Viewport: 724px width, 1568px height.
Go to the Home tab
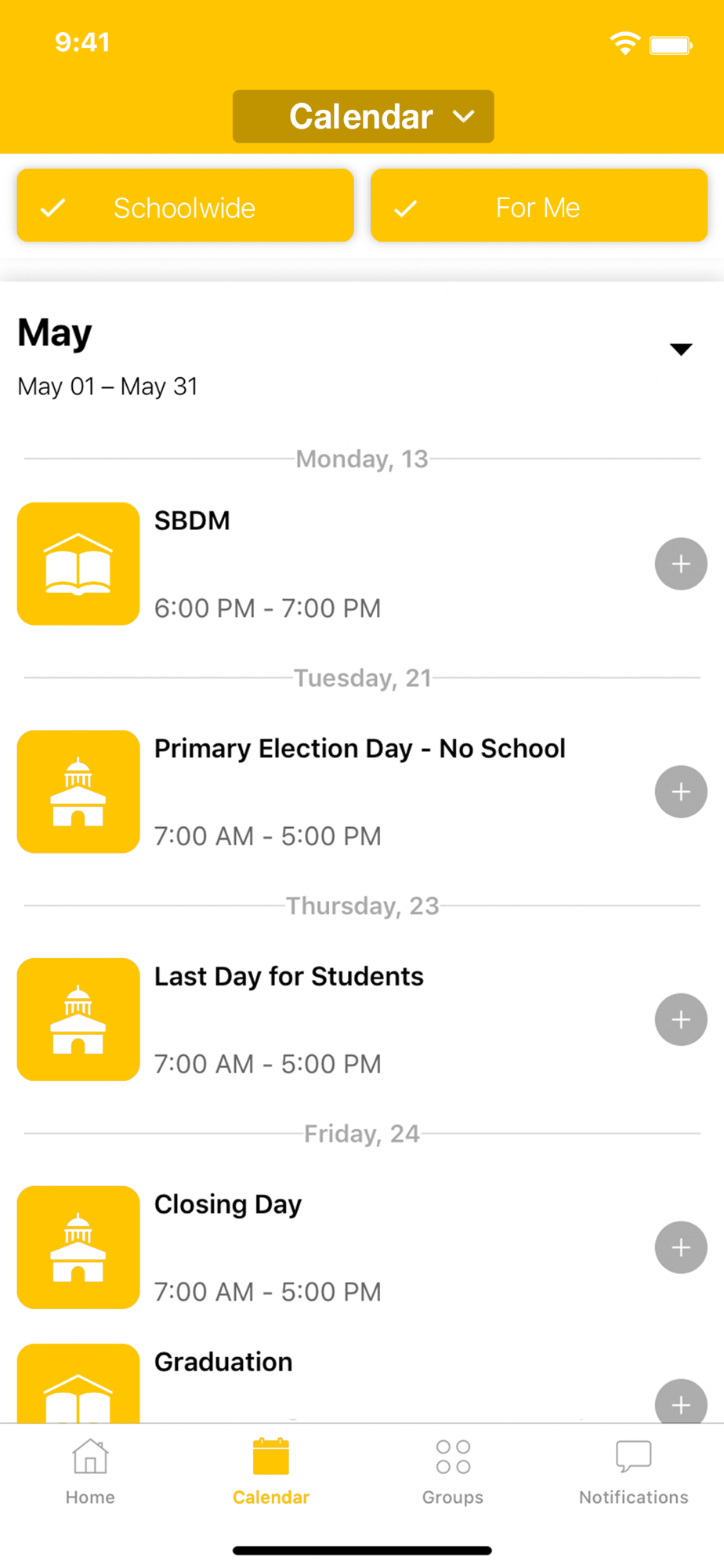pyautogui.click(x=90, y=1472)
